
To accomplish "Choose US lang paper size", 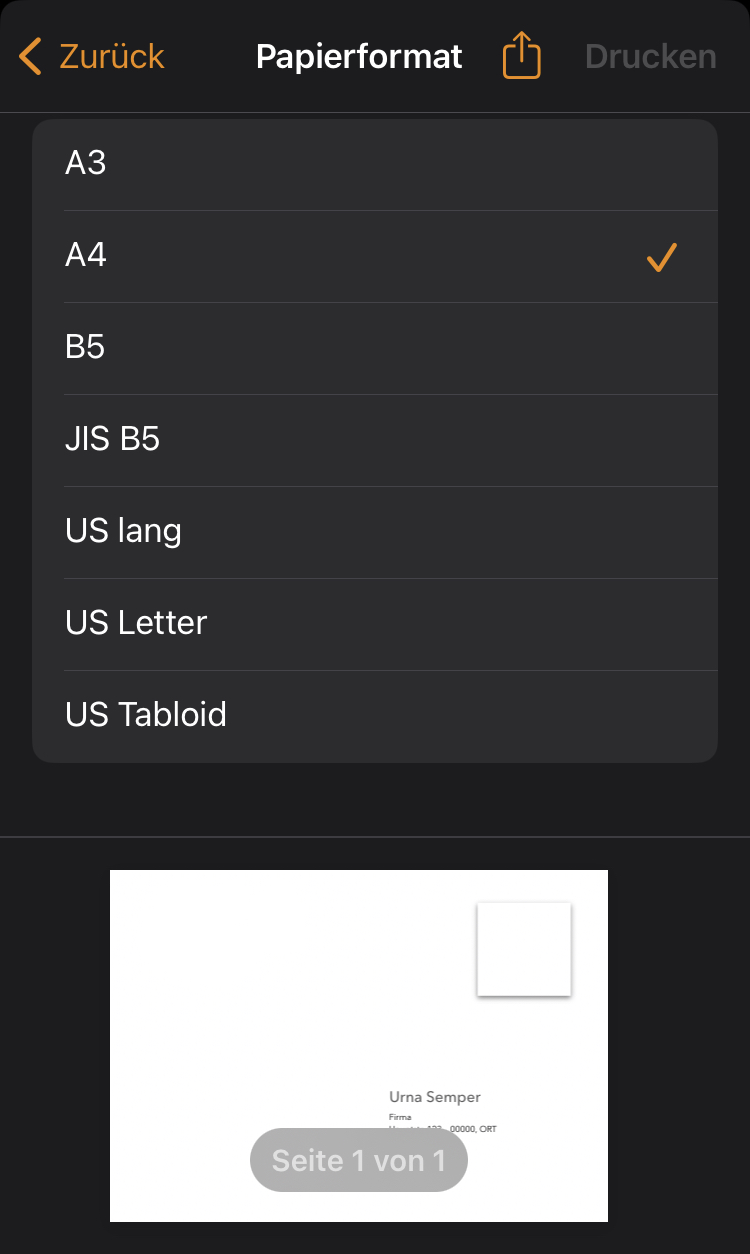I will pos(375,532).
